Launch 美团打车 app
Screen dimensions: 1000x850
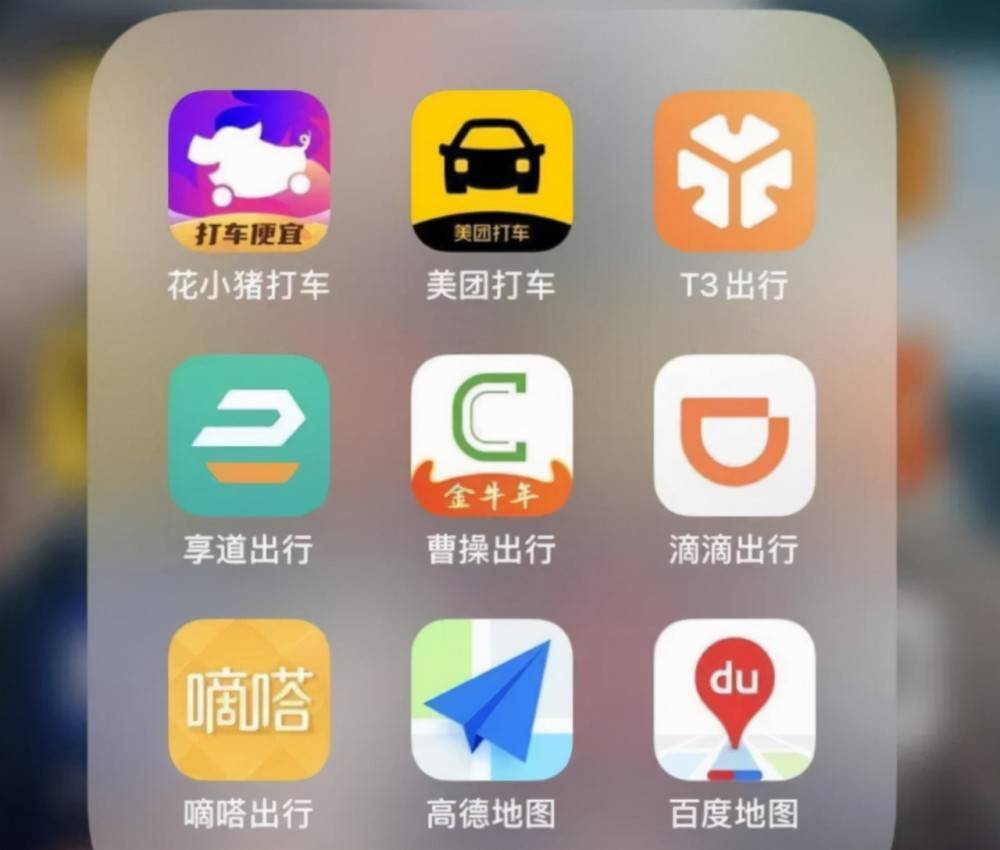tap(491, 171)
